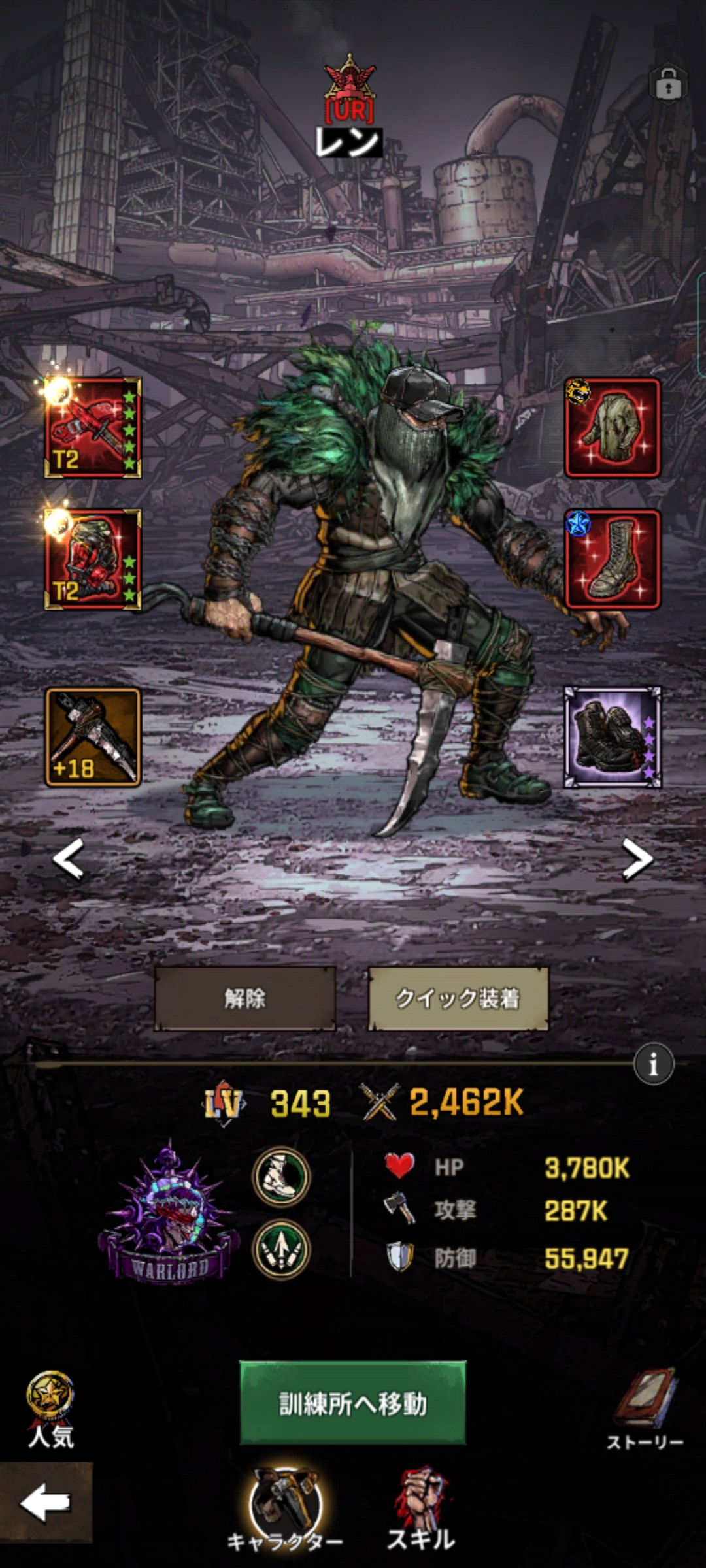
Task: Open the ストーリー story book
Action: pos(645,1408)
